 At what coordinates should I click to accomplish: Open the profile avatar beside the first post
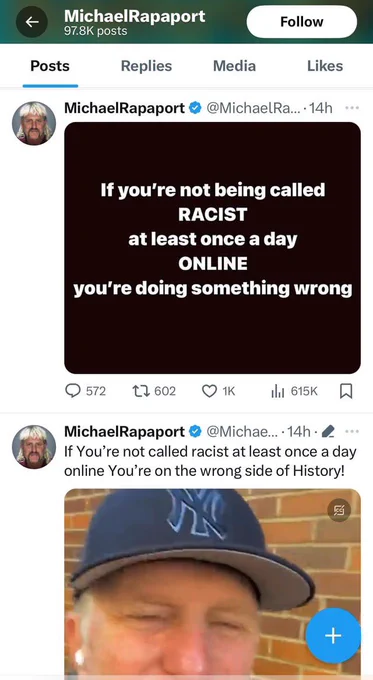(34, 123)
